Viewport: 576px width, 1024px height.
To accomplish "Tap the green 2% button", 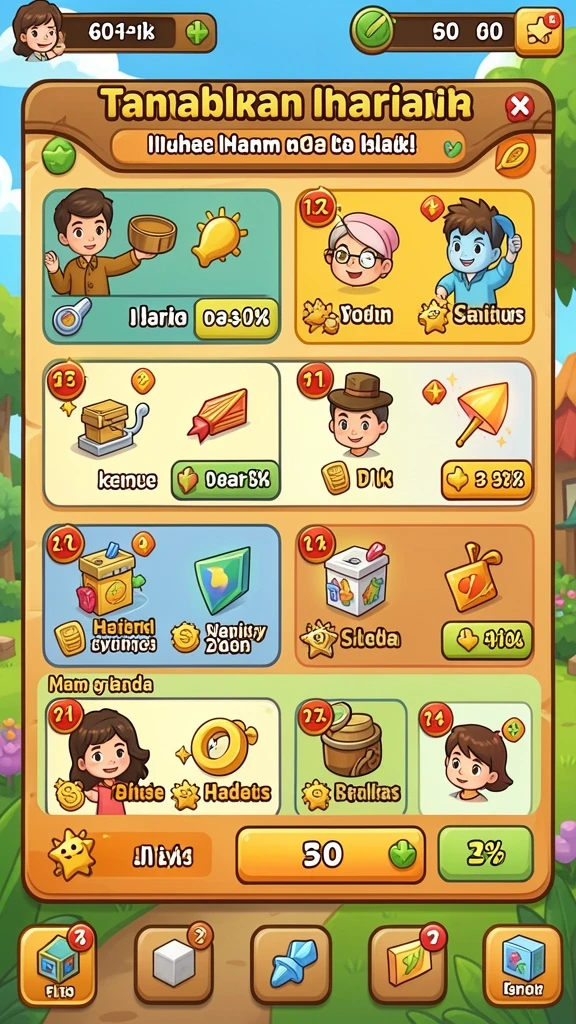I will click(x=485, y=854).
